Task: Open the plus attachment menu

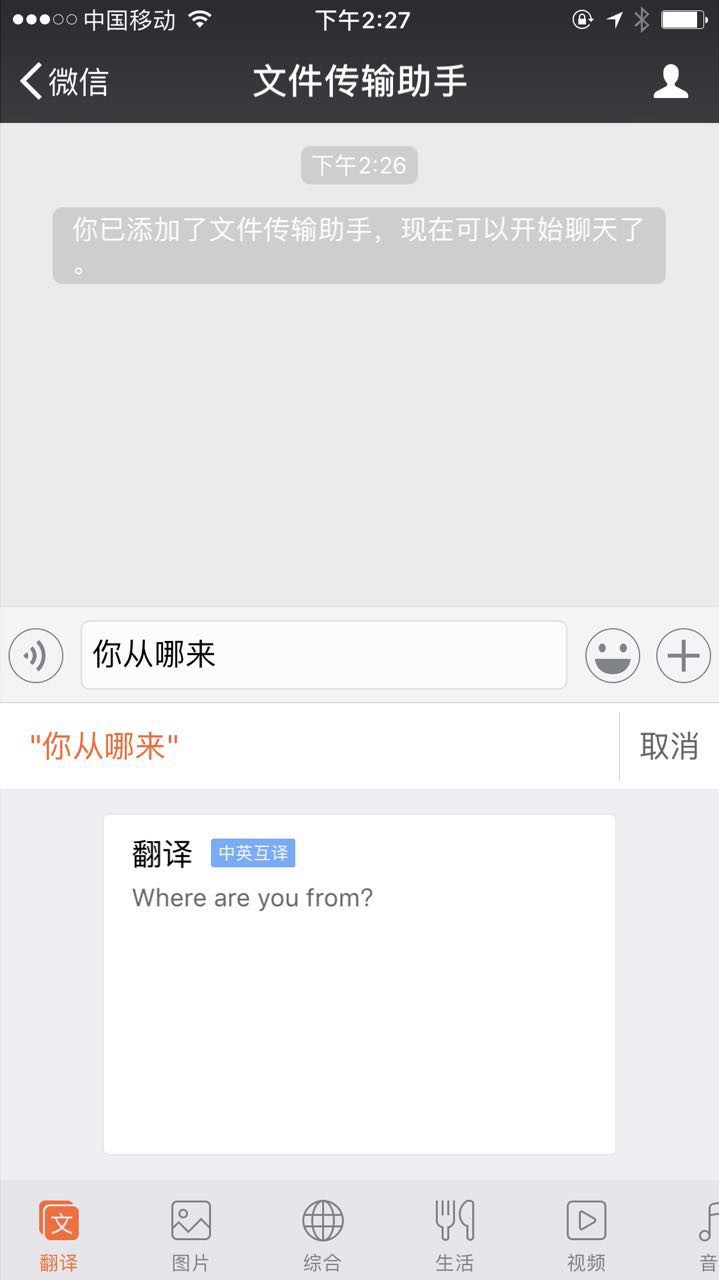Action: pyautogui.click(x=683, y=656)
